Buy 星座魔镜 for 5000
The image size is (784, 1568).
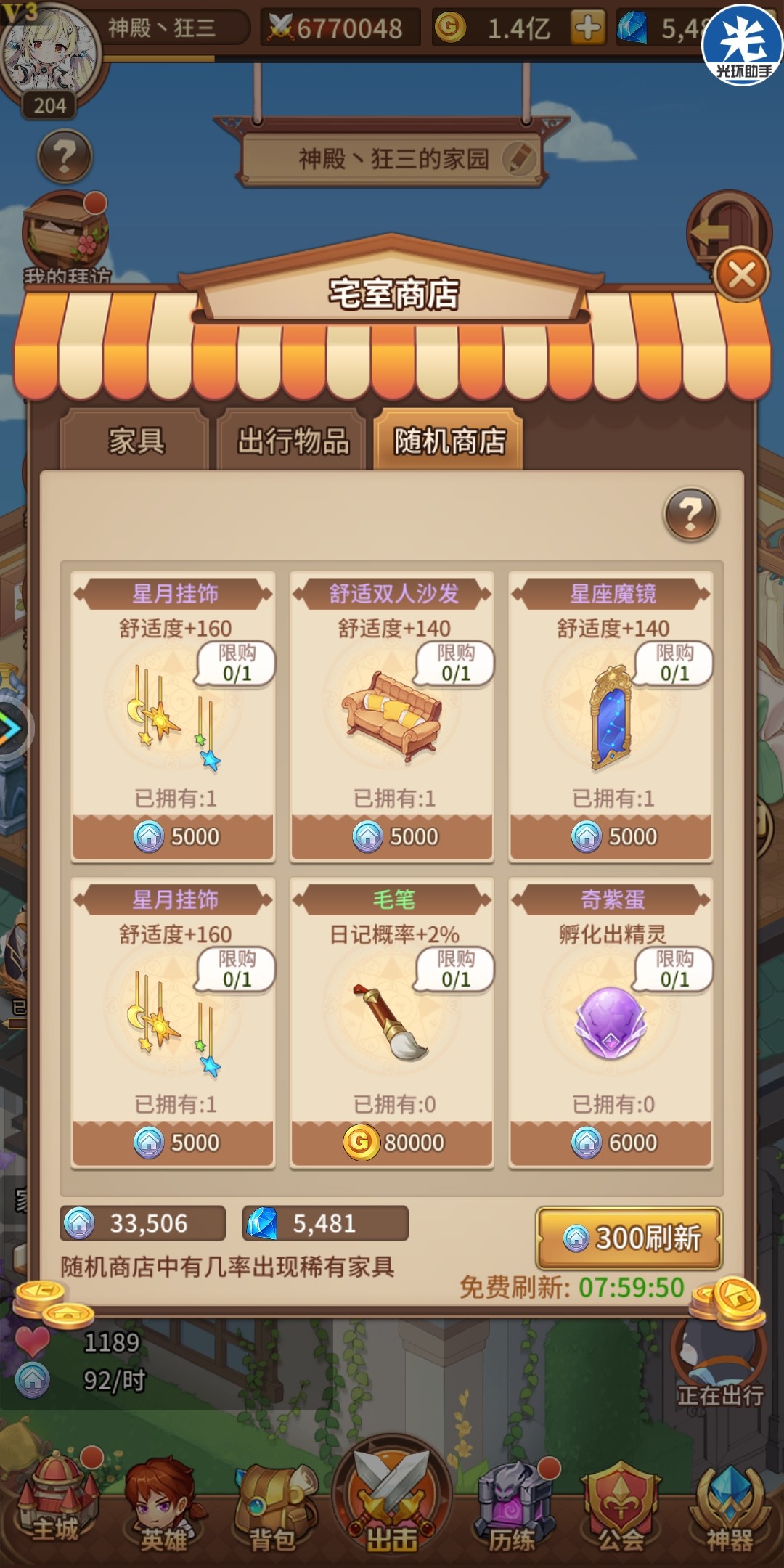[611, 836]
